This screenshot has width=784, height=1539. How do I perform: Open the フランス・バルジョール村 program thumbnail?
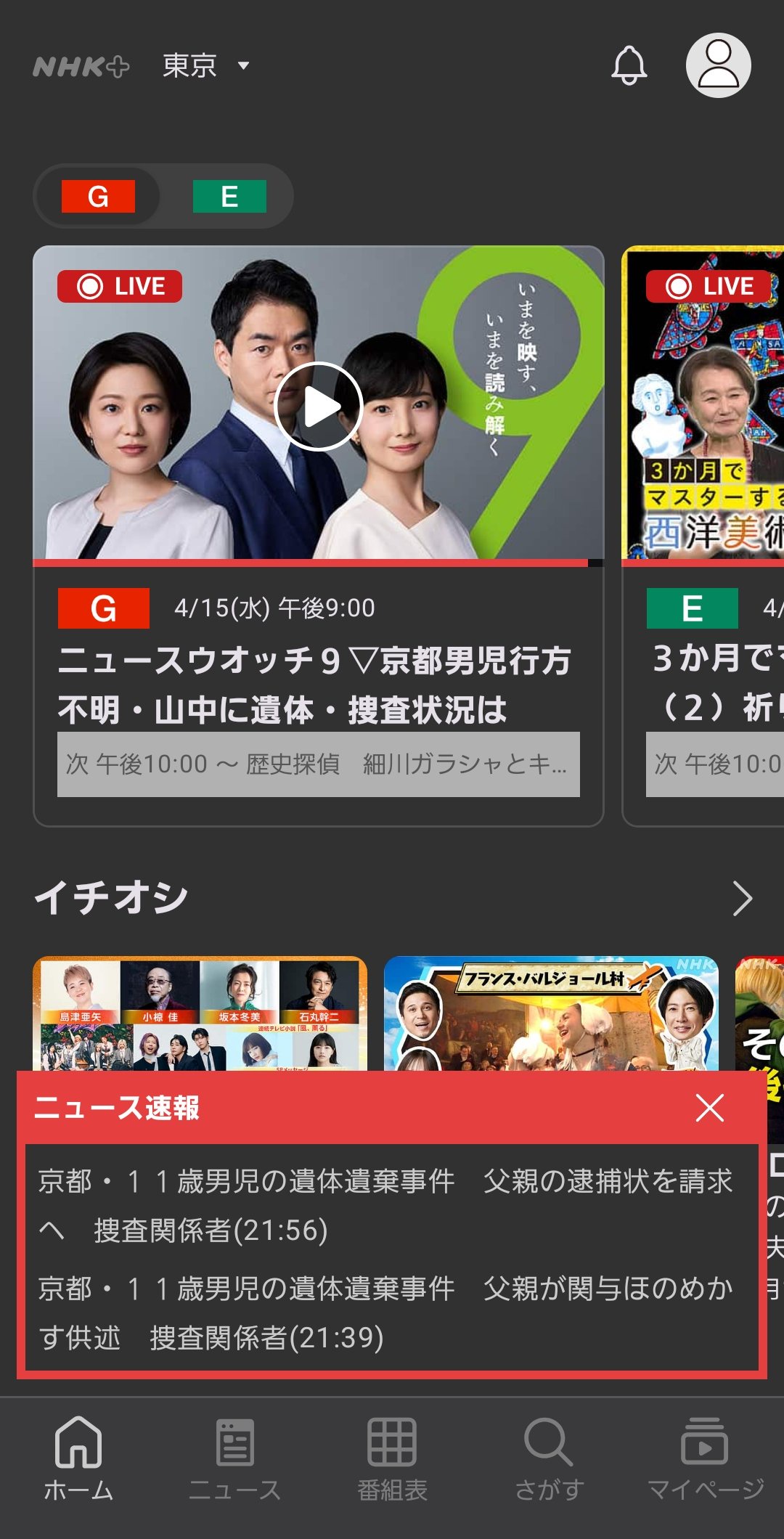(550, 1013)
